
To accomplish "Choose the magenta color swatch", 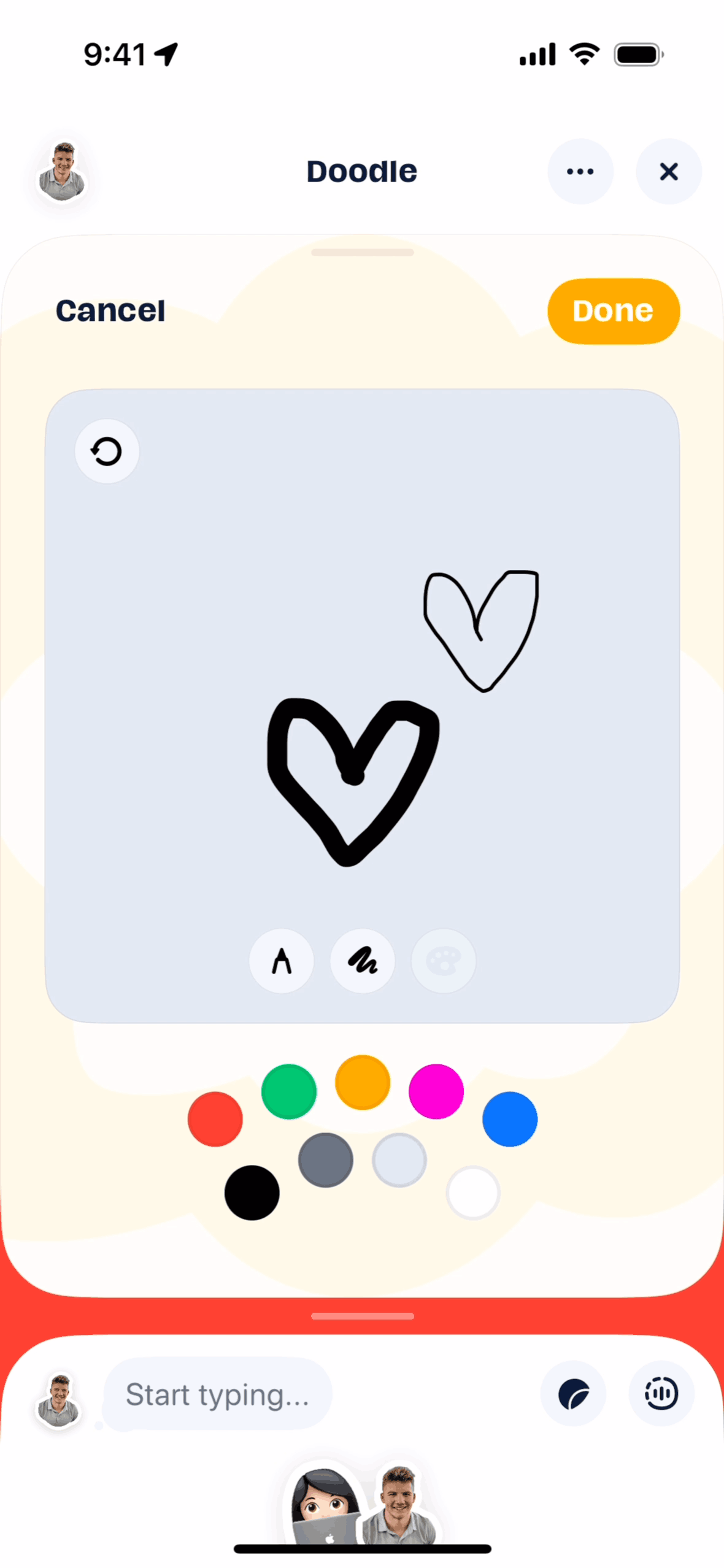I will 436,1091.
